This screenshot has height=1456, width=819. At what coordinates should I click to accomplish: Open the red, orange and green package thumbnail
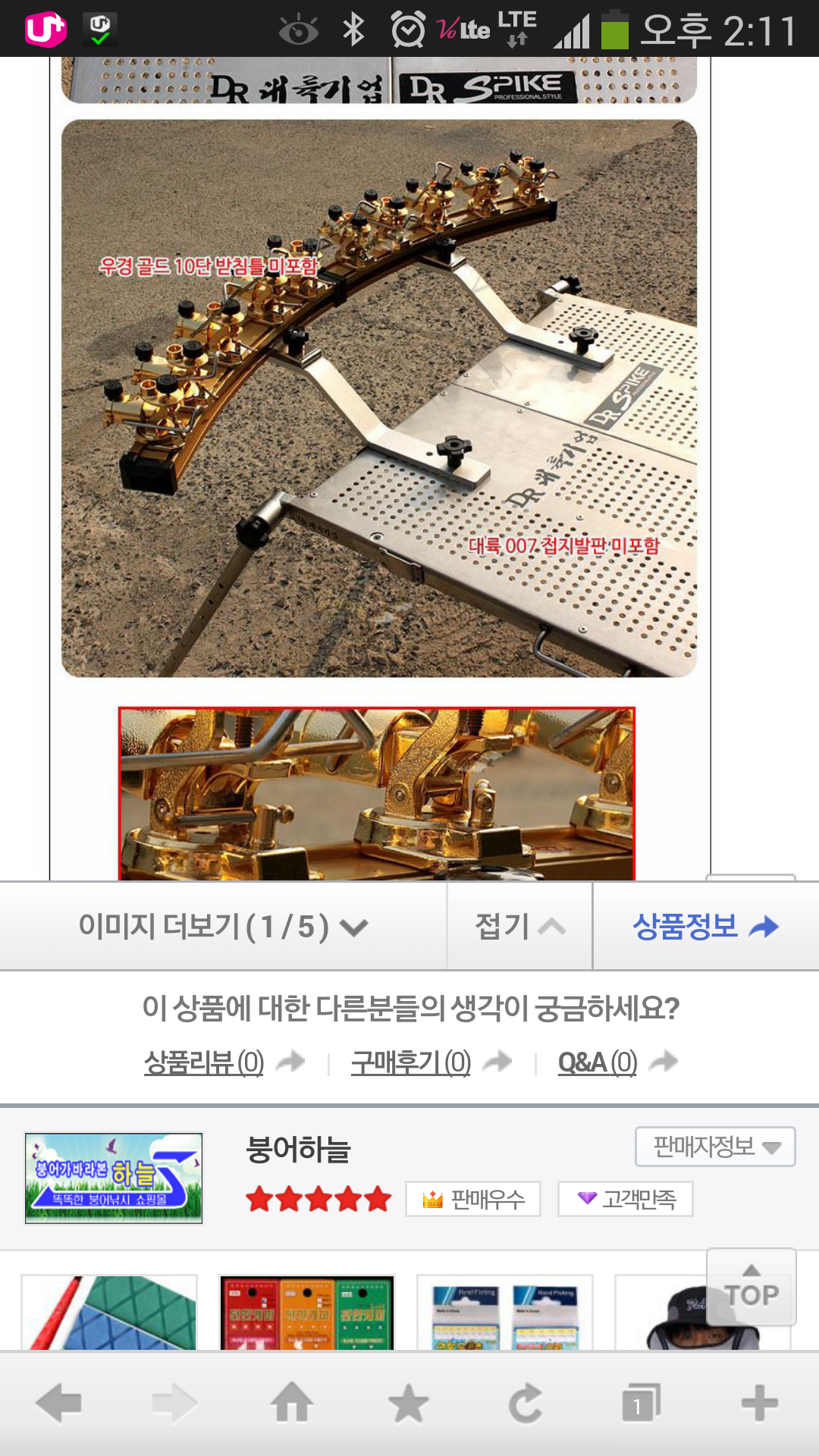[x=307, y=1313]
